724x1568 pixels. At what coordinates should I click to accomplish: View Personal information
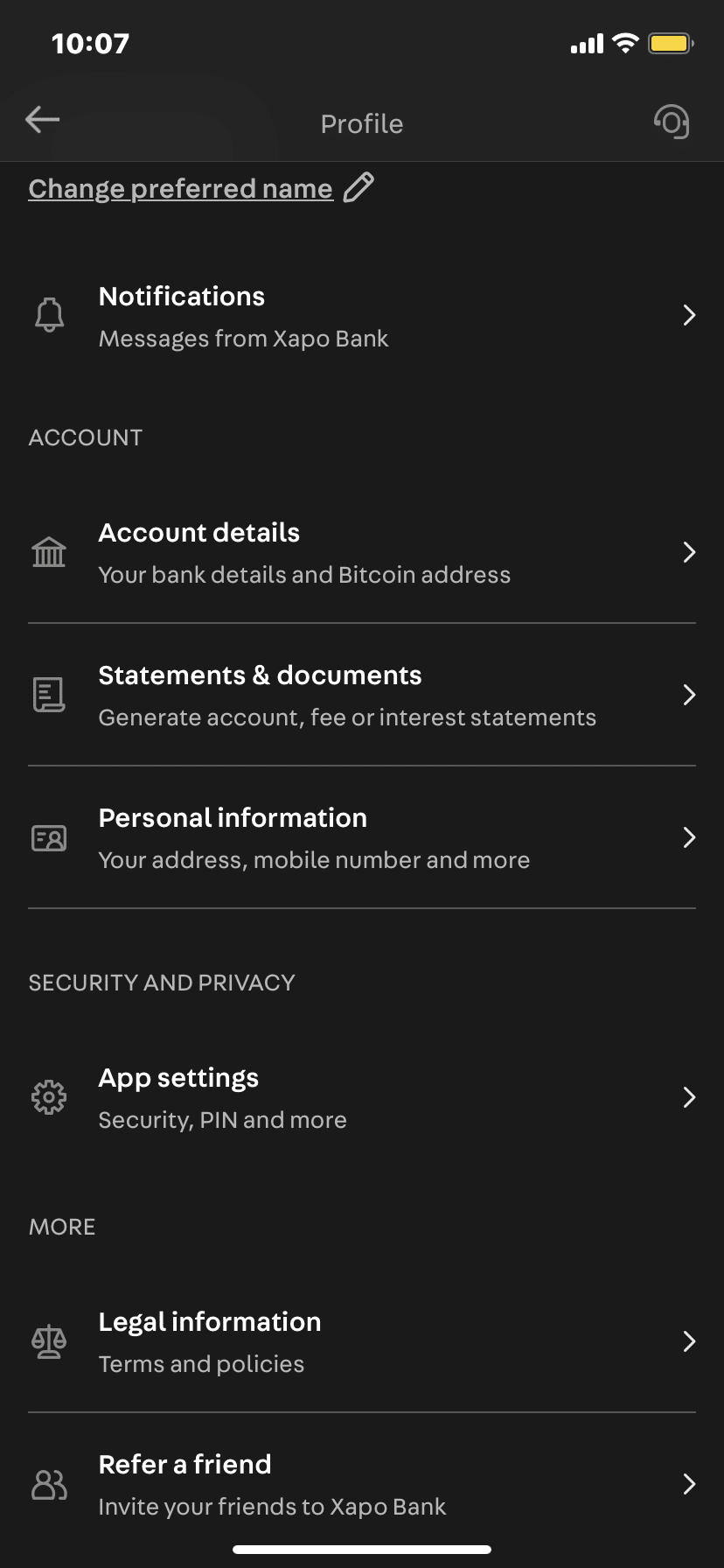click(362, 837)
